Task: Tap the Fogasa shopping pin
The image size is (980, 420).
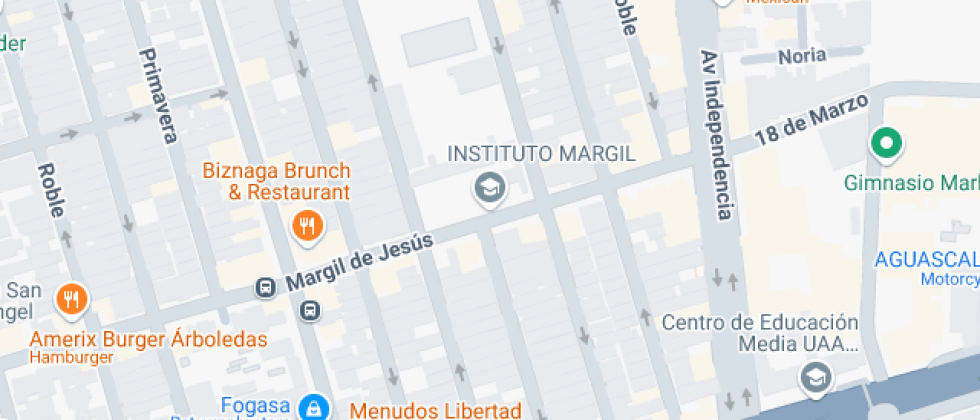Action: coord(314,407)
